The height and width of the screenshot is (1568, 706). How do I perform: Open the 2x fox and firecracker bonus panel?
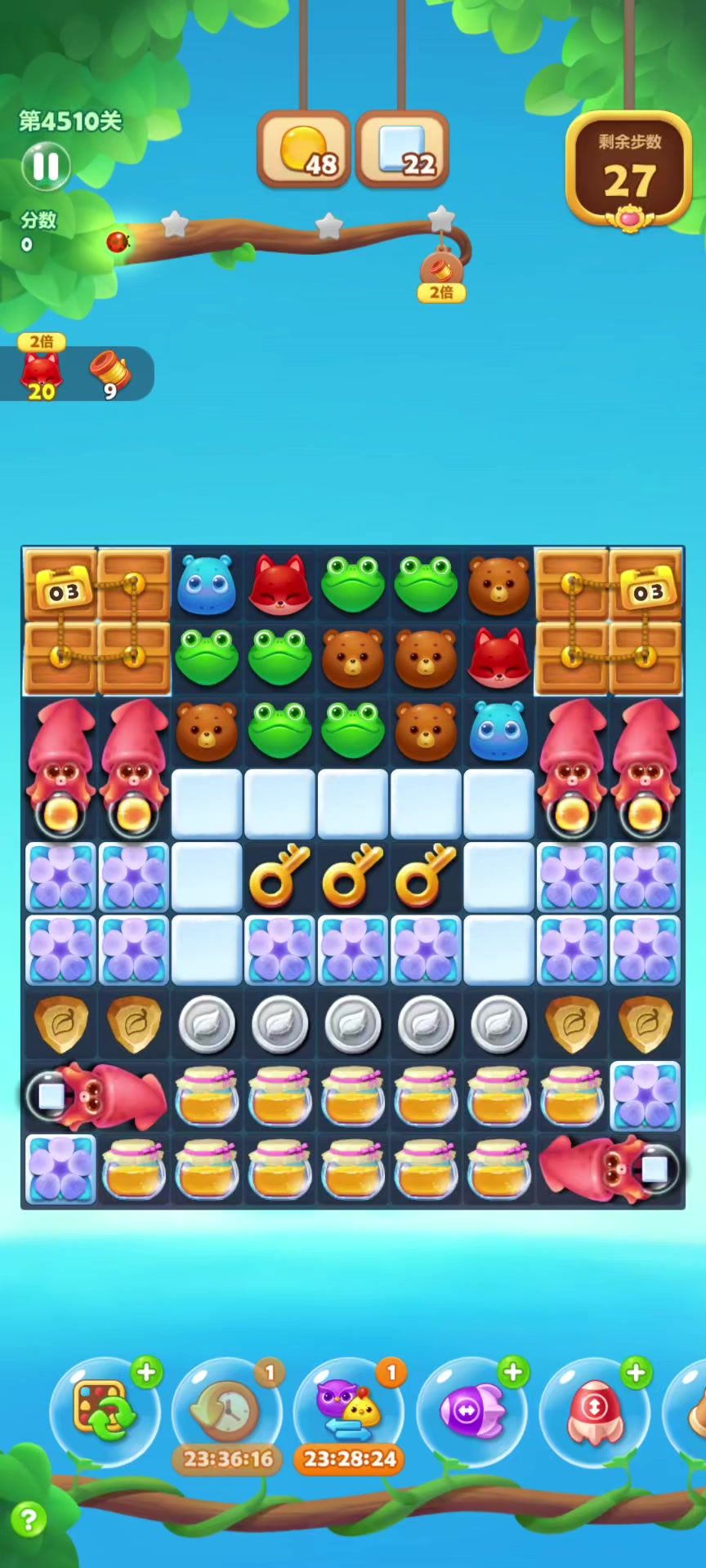click(75, 374)
